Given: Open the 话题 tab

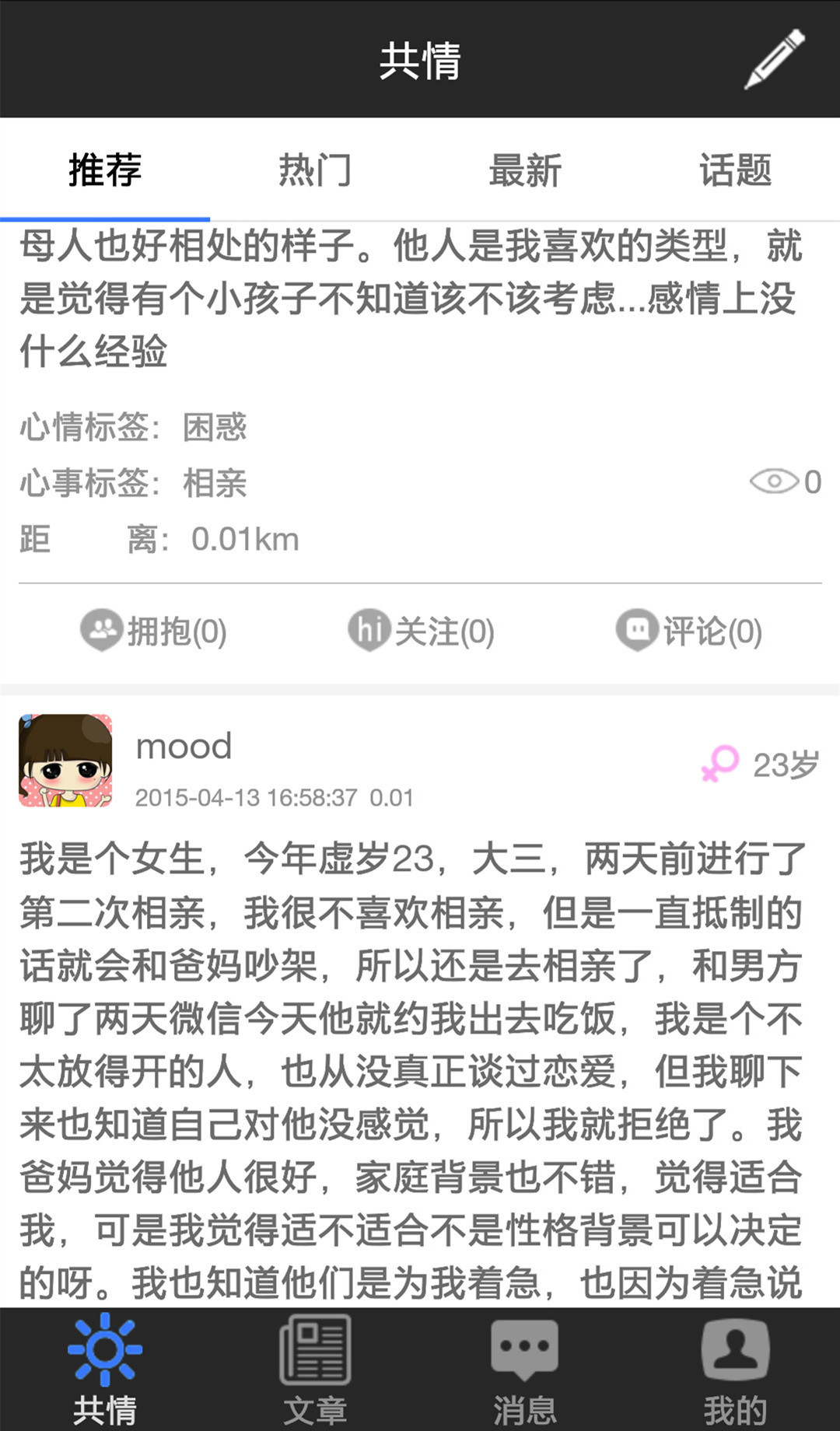Looking at the screenshot, I should pos(735,170).
